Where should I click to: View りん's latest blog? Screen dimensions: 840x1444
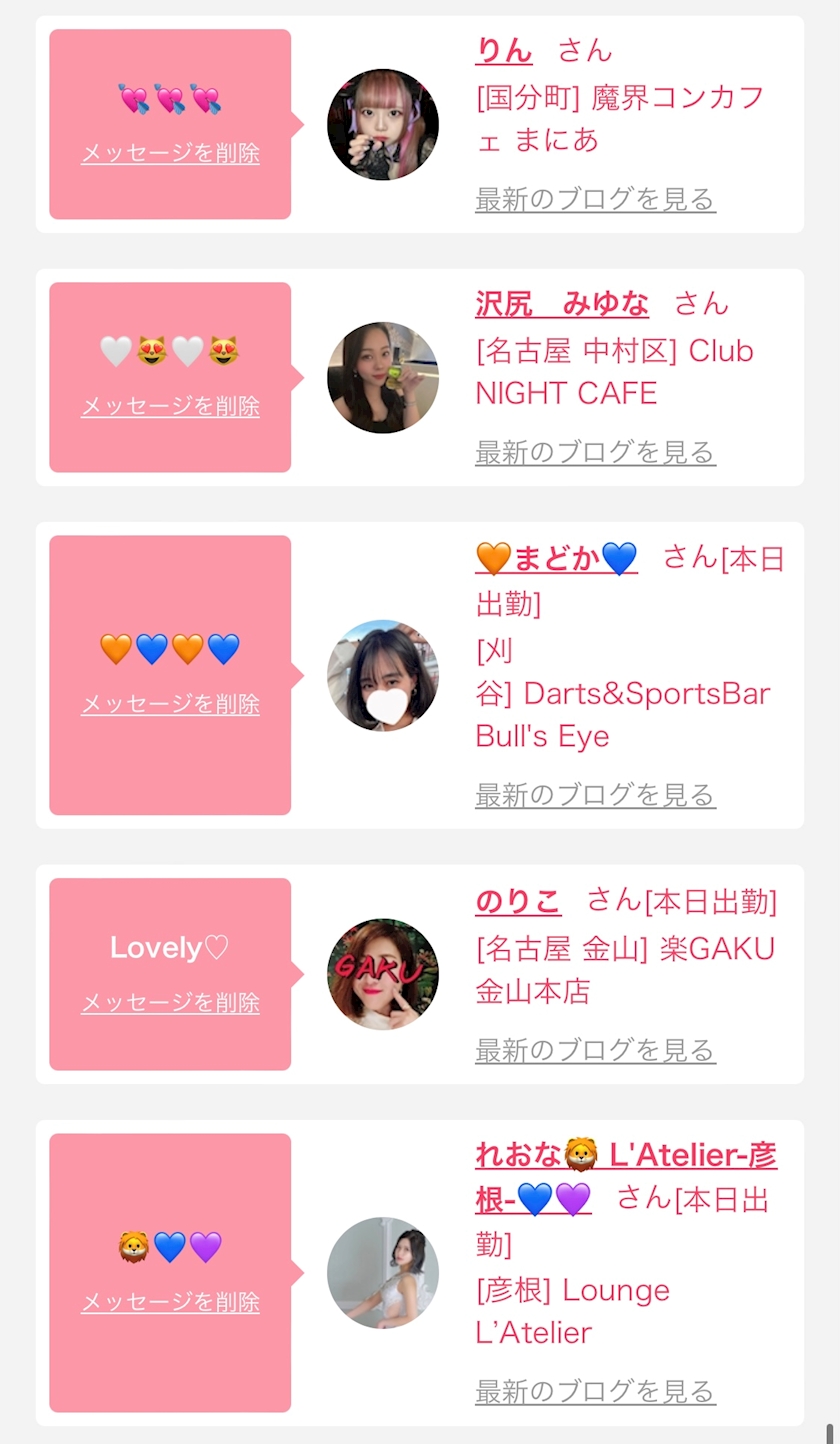[595, 199]
